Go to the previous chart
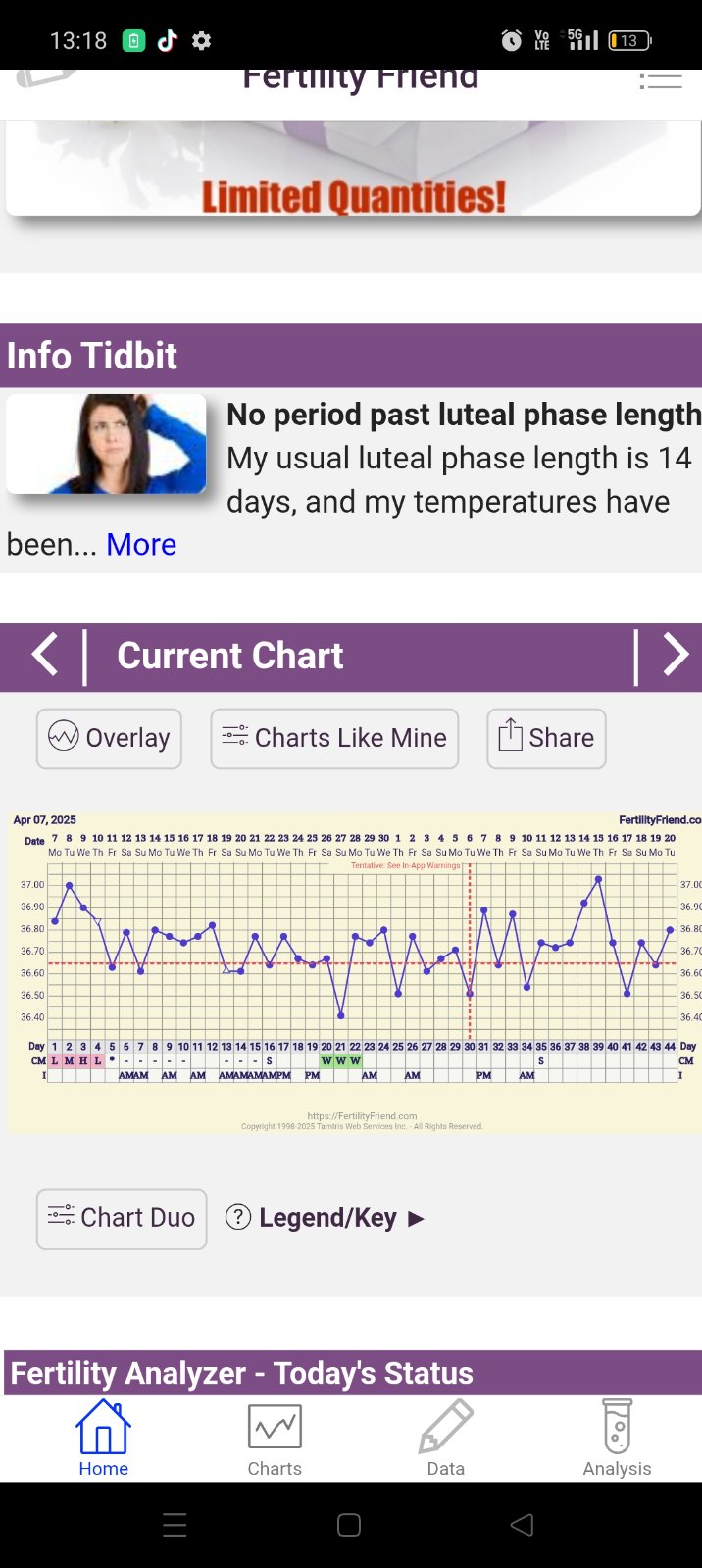This screenshot has height=1568, width=702. (45, 655)
